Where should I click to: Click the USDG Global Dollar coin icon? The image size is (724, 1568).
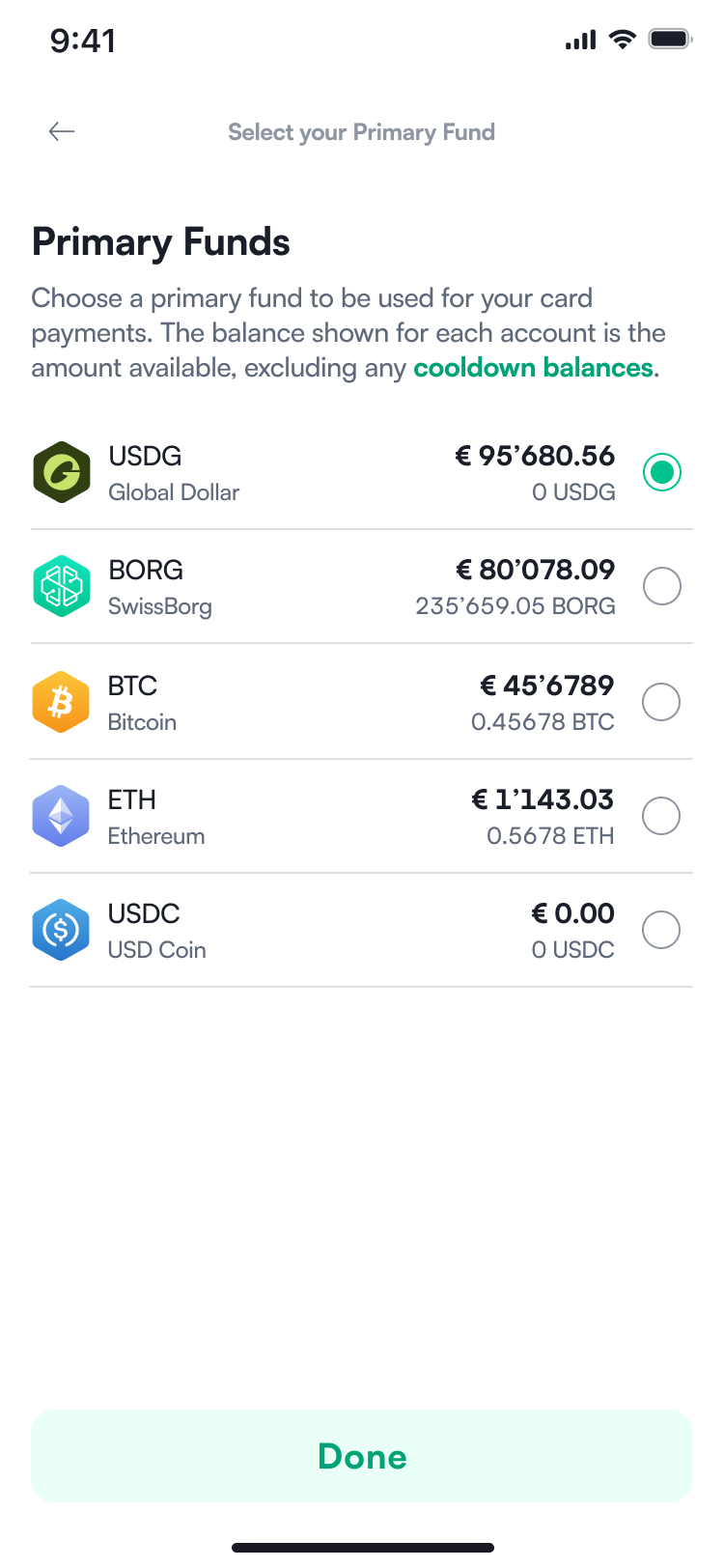pyautogui.click(x=61, y=472)
